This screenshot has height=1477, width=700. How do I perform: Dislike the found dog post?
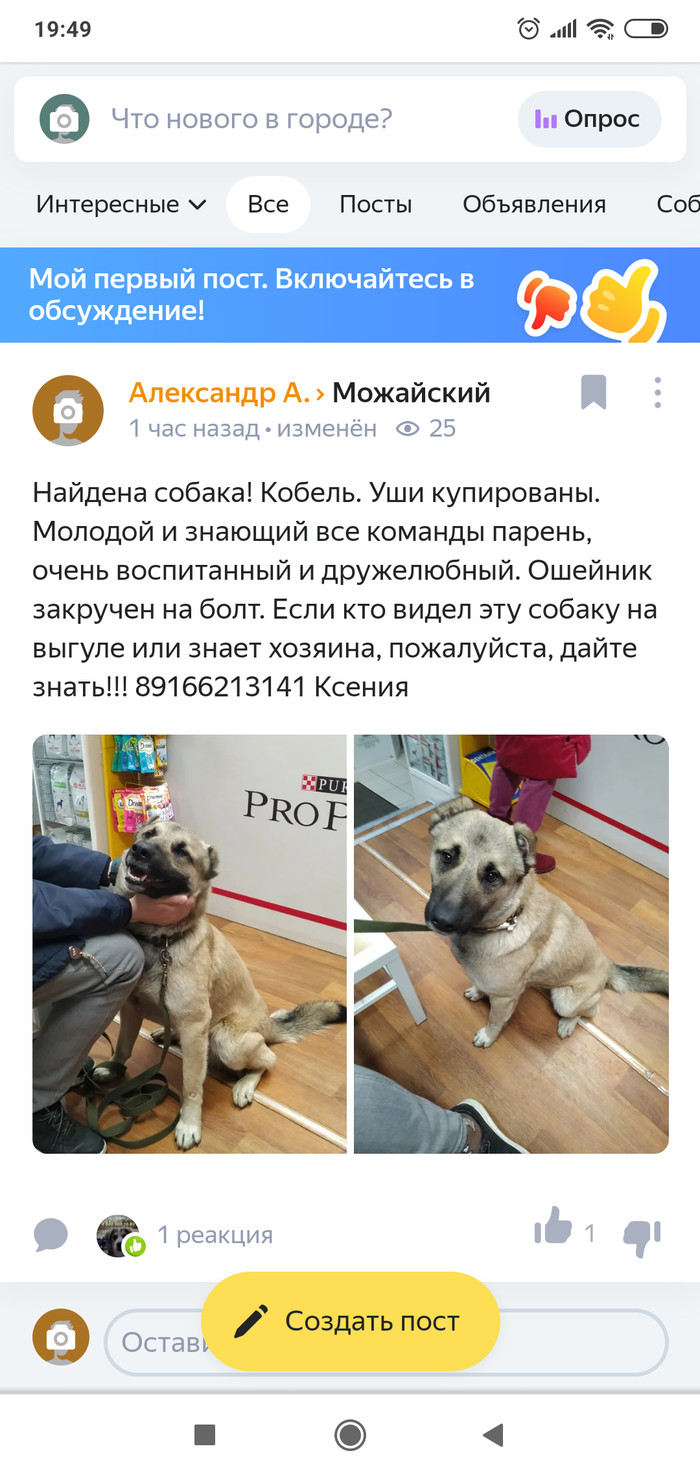click(x=641, y=1238)
